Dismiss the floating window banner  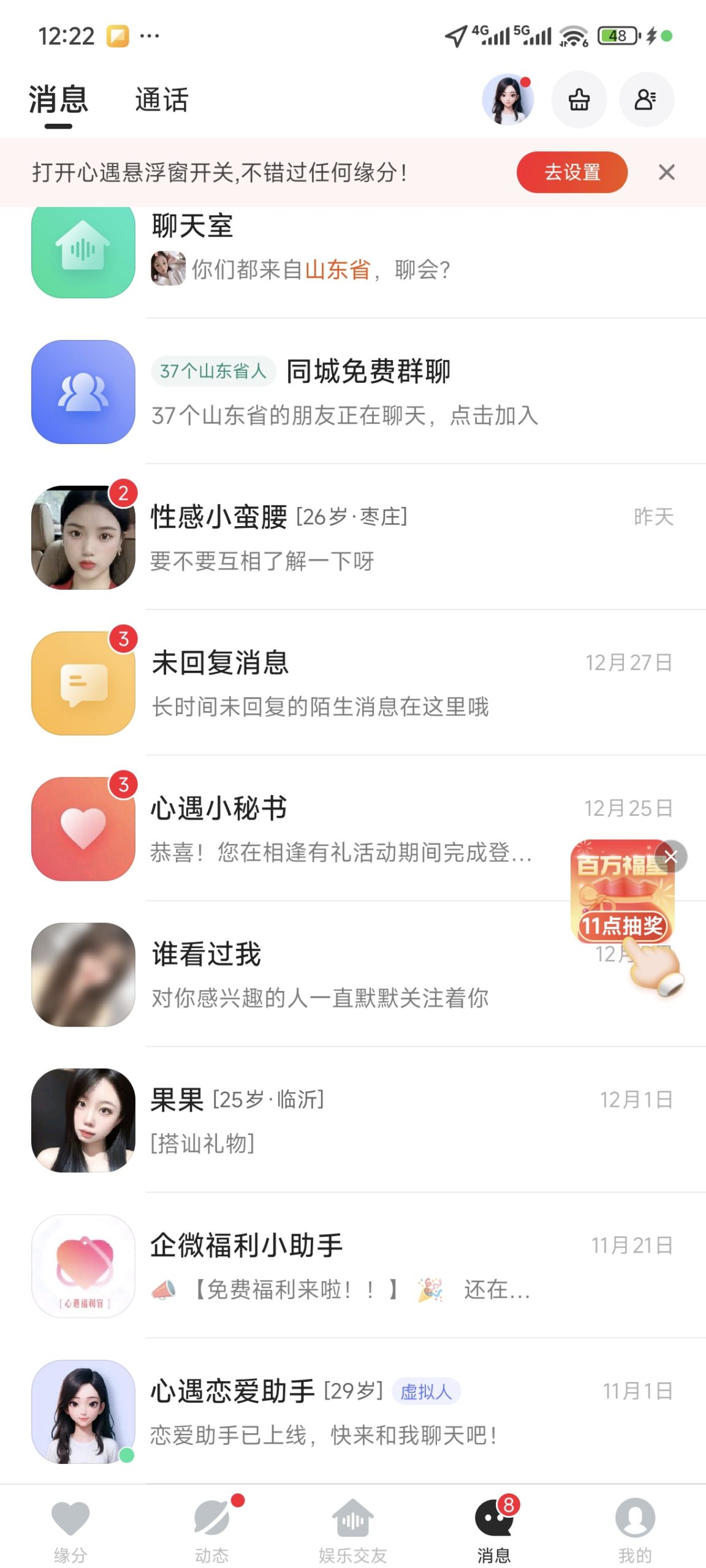(x=667, y=172)
